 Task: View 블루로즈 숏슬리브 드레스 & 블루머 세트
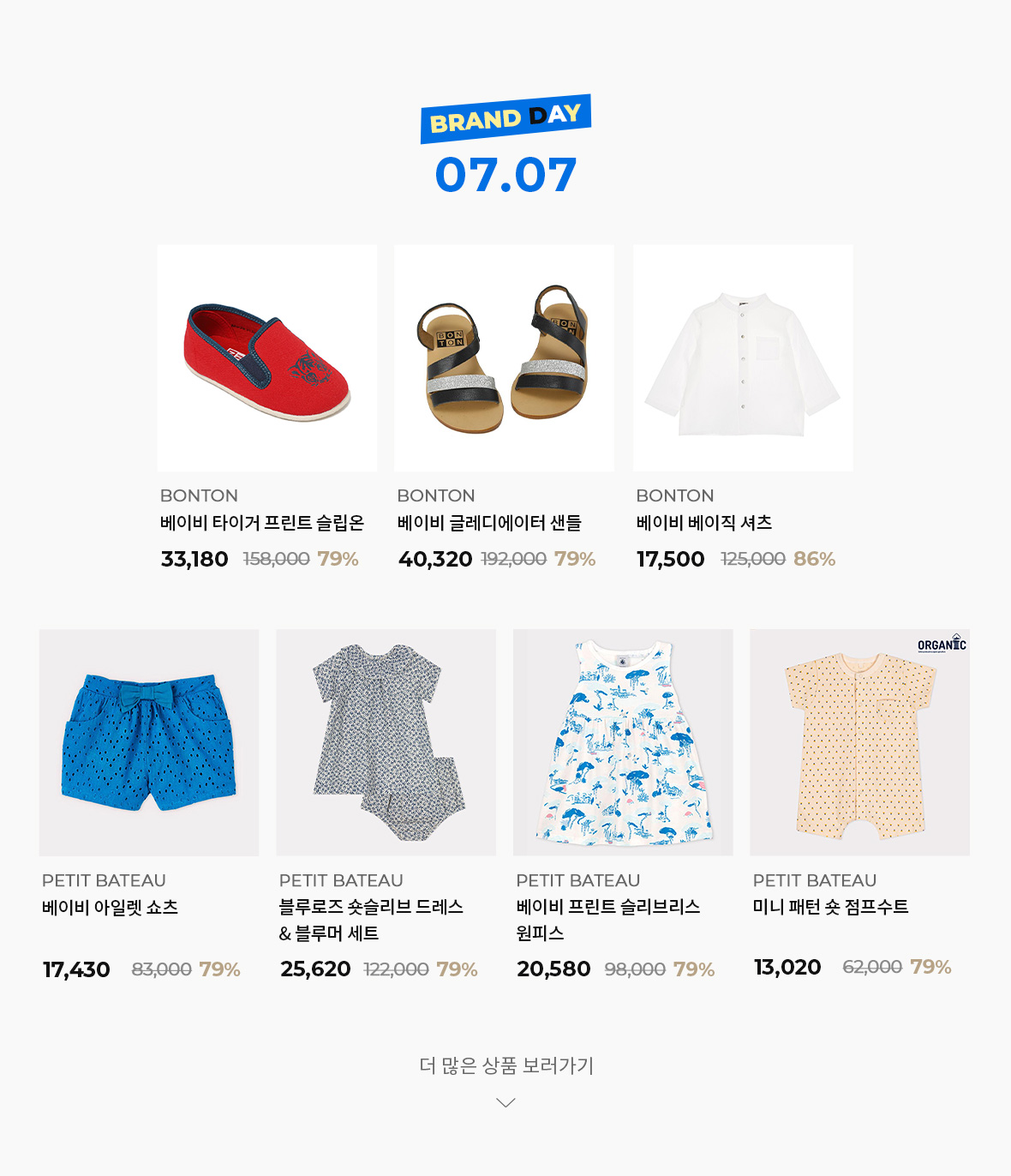[386, 742]
